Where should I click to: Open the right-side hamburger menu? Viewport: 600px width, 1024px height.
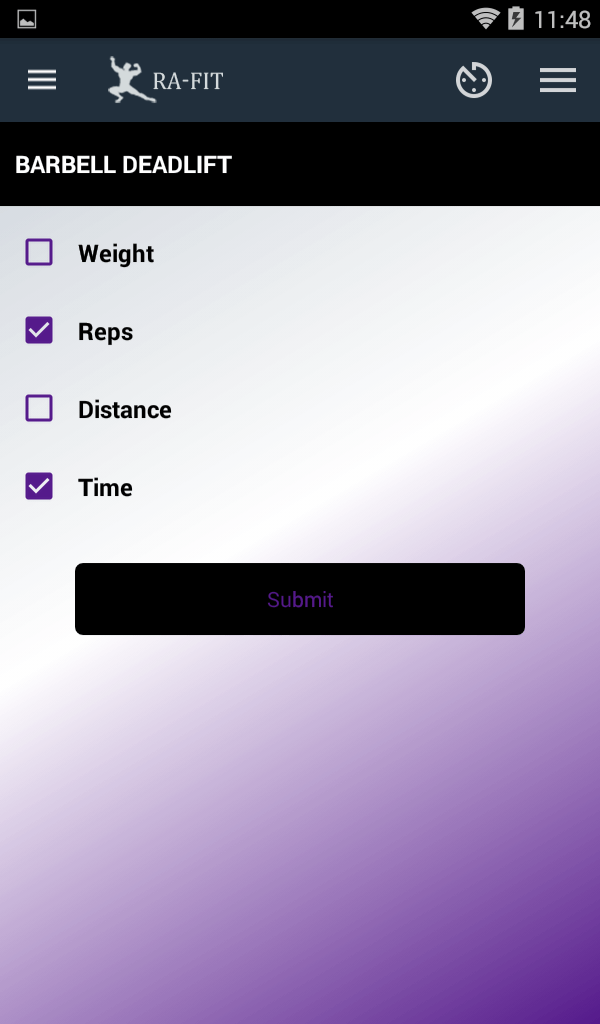pos(557,81)
